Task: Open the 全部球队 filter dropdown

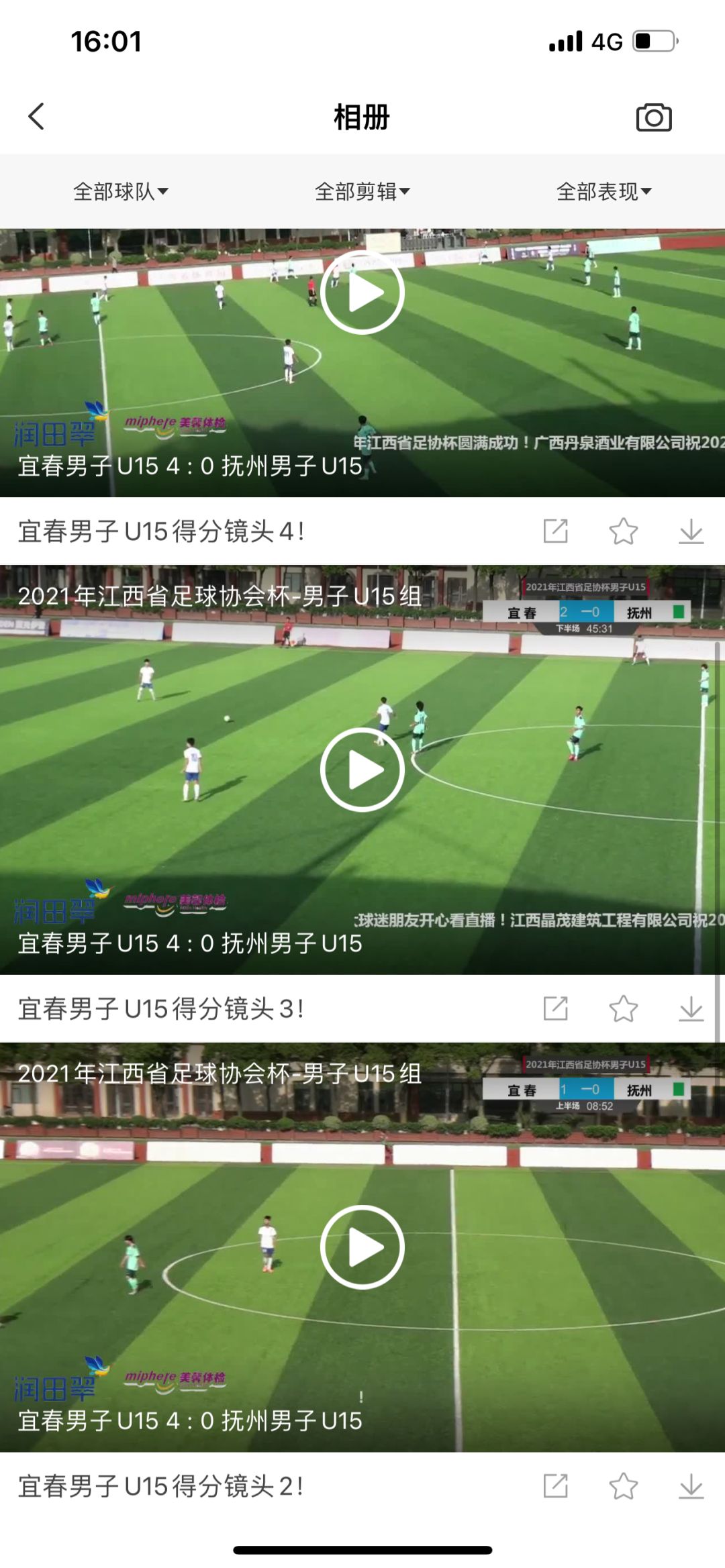Action: click(119, 191)
